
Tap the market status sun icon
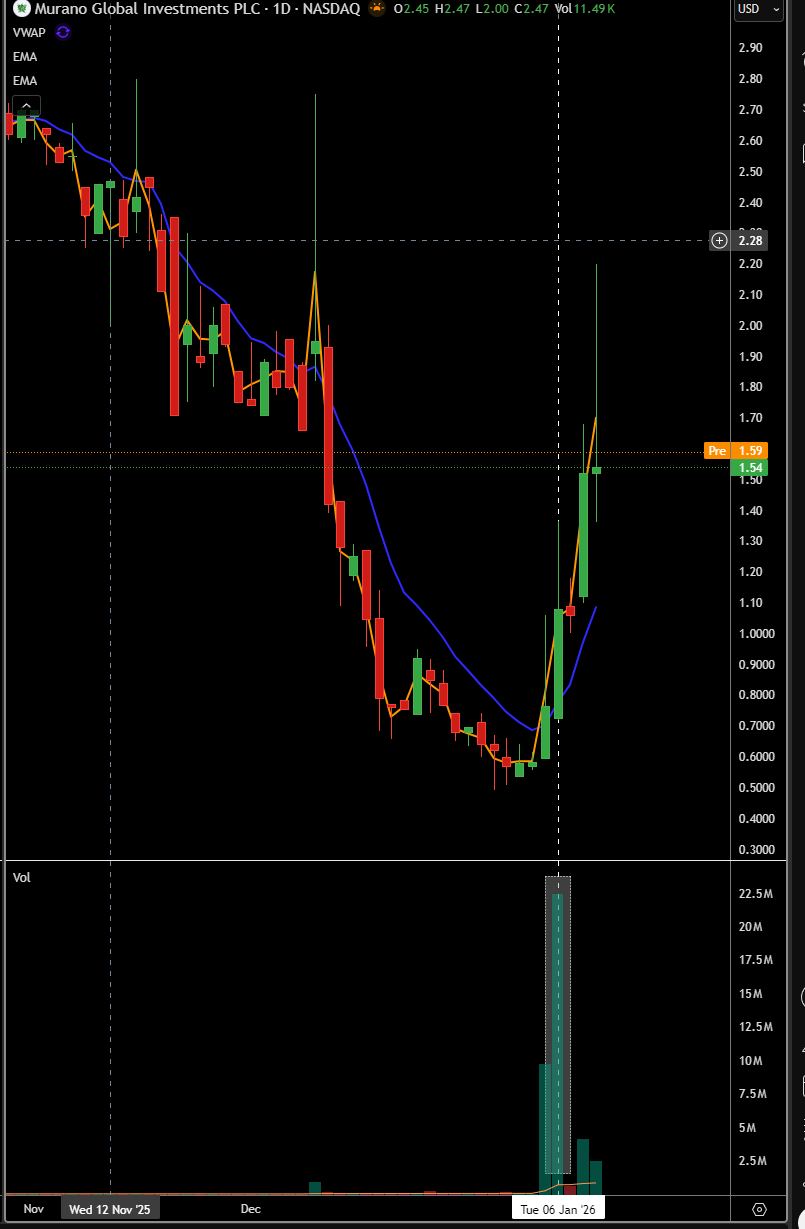[376, 9]
